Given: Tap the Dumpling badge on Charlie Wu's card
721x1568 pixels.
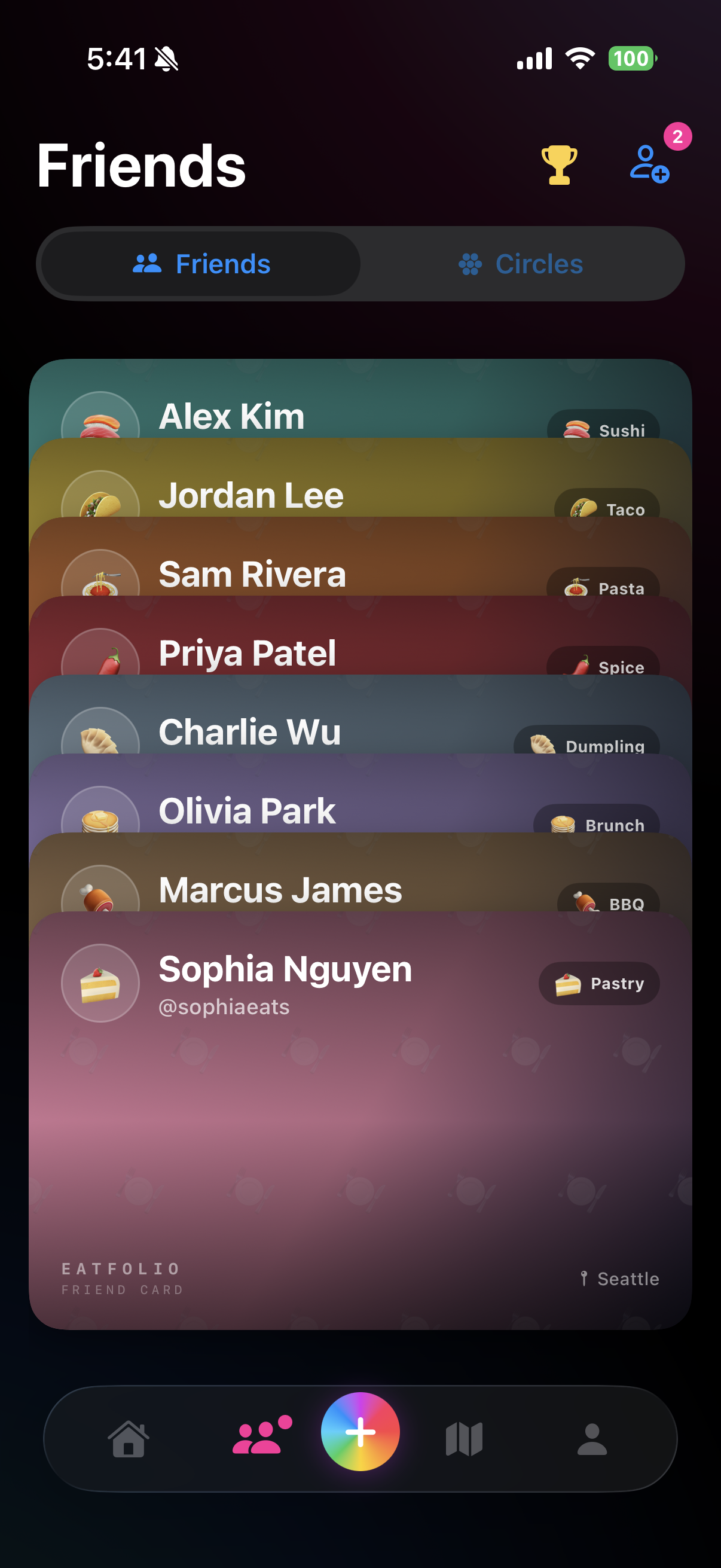Looking at the screenshot, I should (588, 745).
